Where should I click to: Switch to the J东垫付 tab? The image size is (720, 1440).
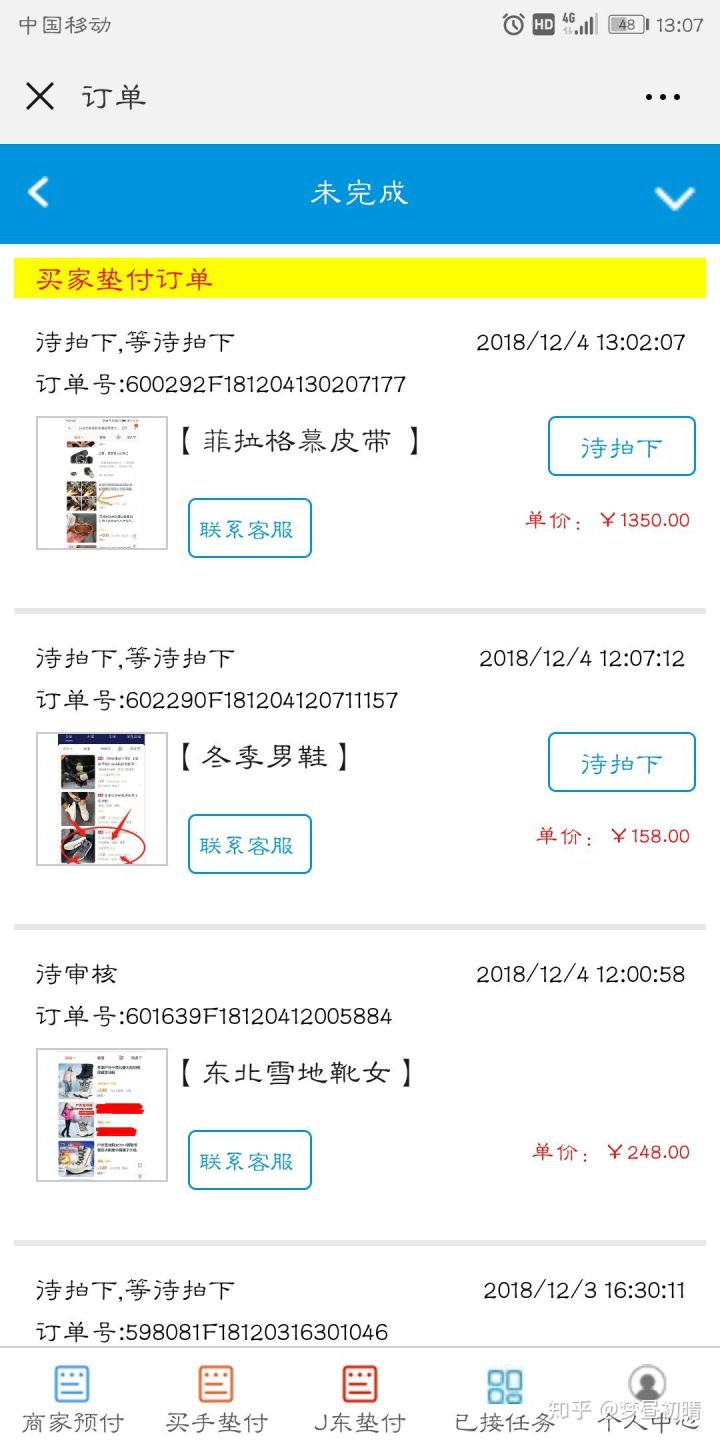point(360,1397)
